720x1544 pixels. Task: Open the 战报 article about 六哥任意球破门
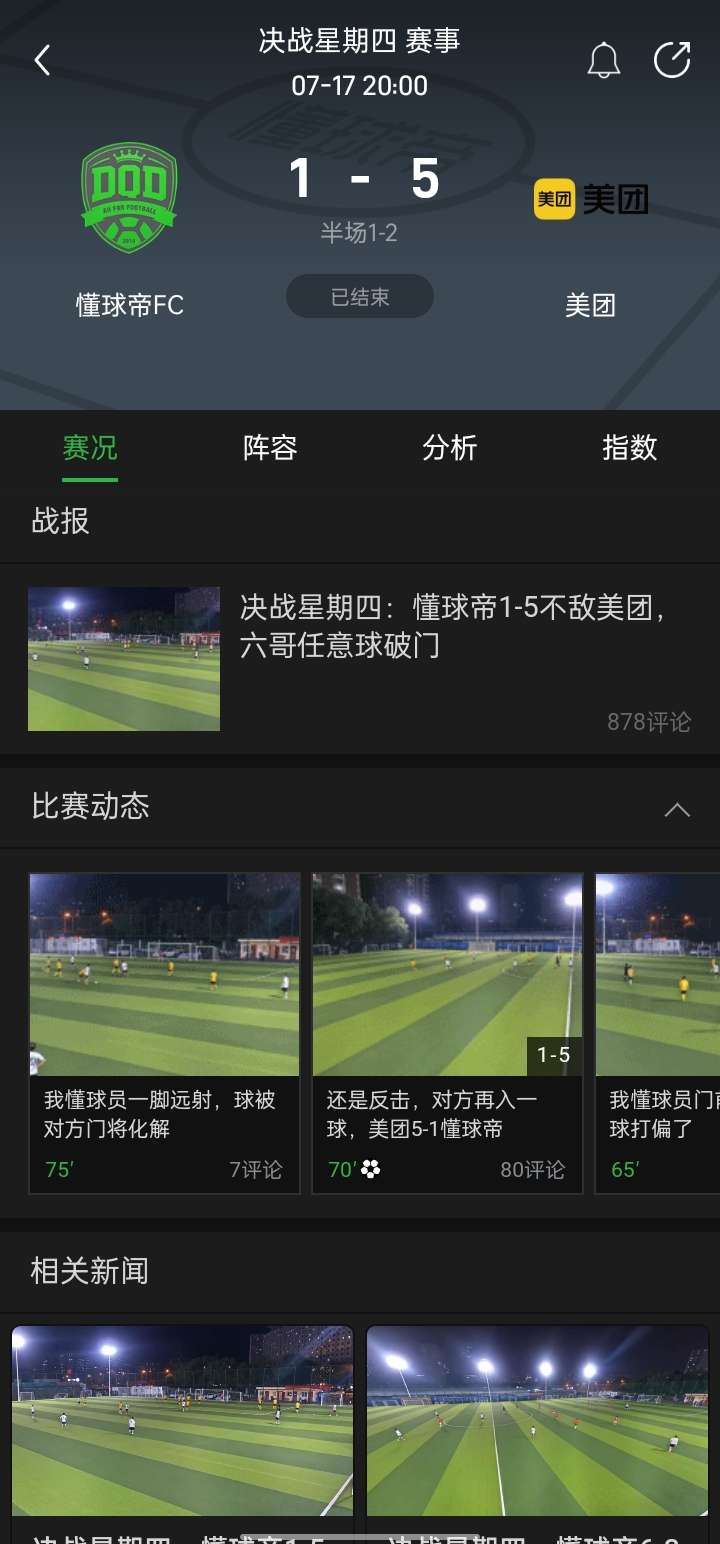point(360,658)
